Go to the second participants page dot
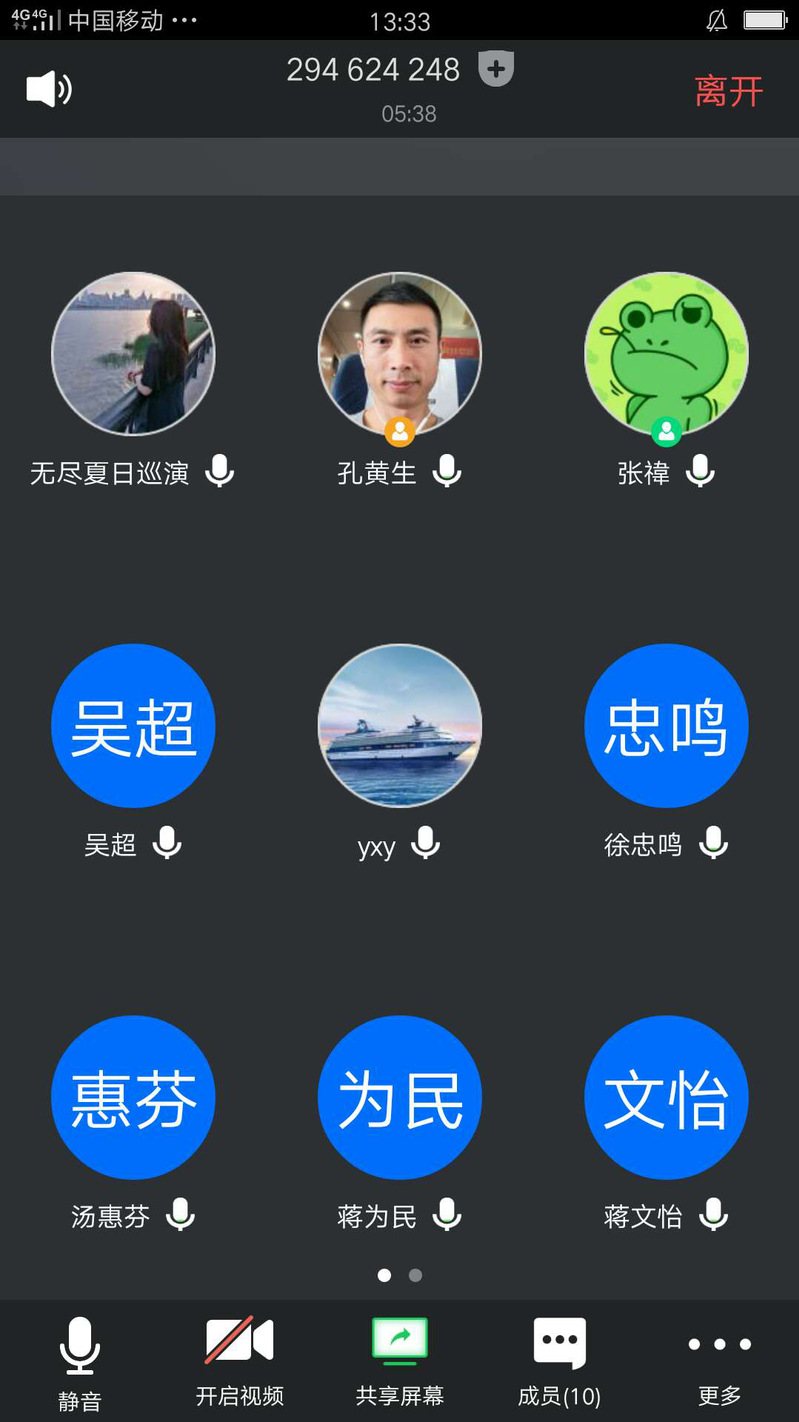The height and width of the screenshot is (1422, 799). point(416,1275)
